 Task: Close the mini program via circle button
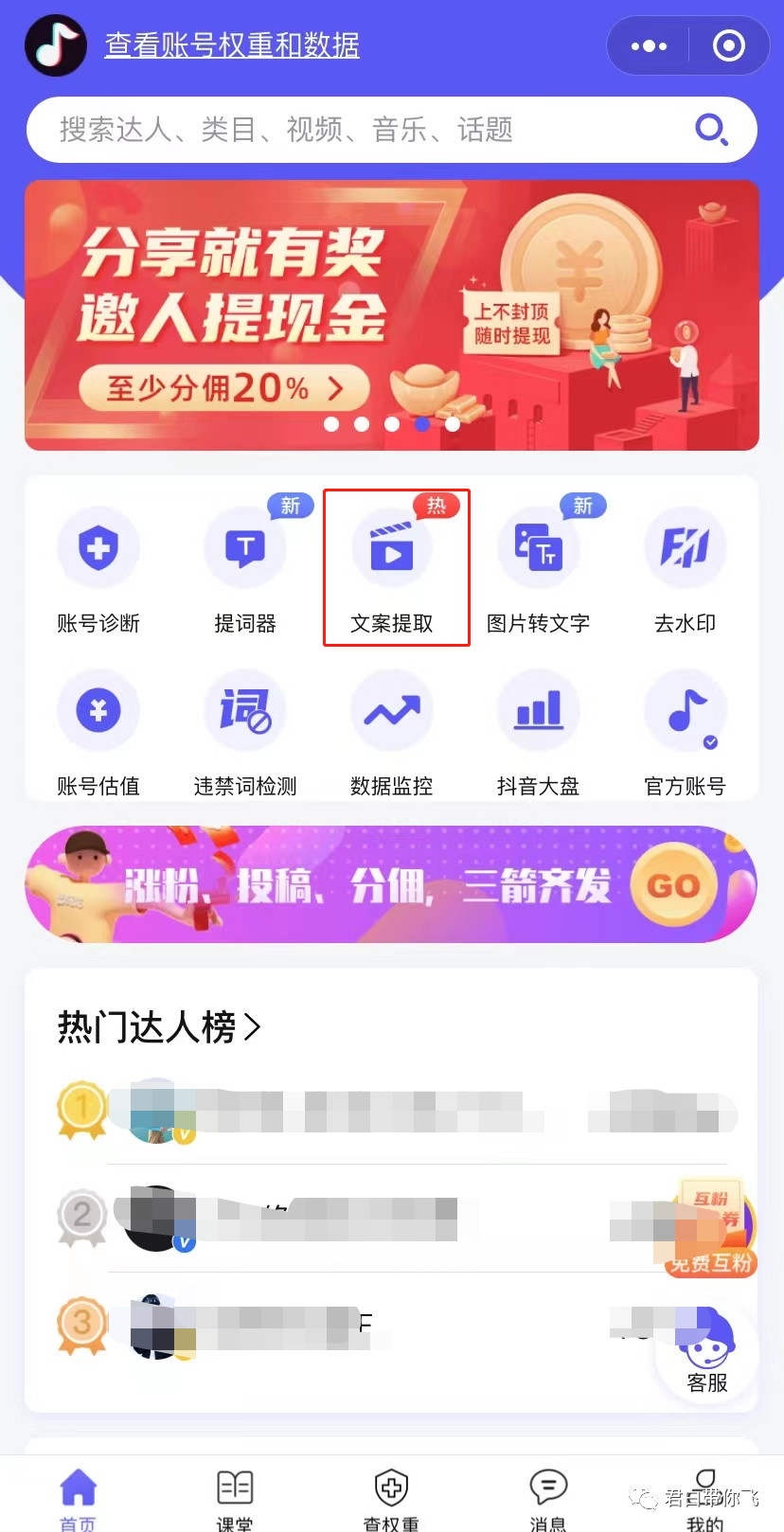[728, 45]
